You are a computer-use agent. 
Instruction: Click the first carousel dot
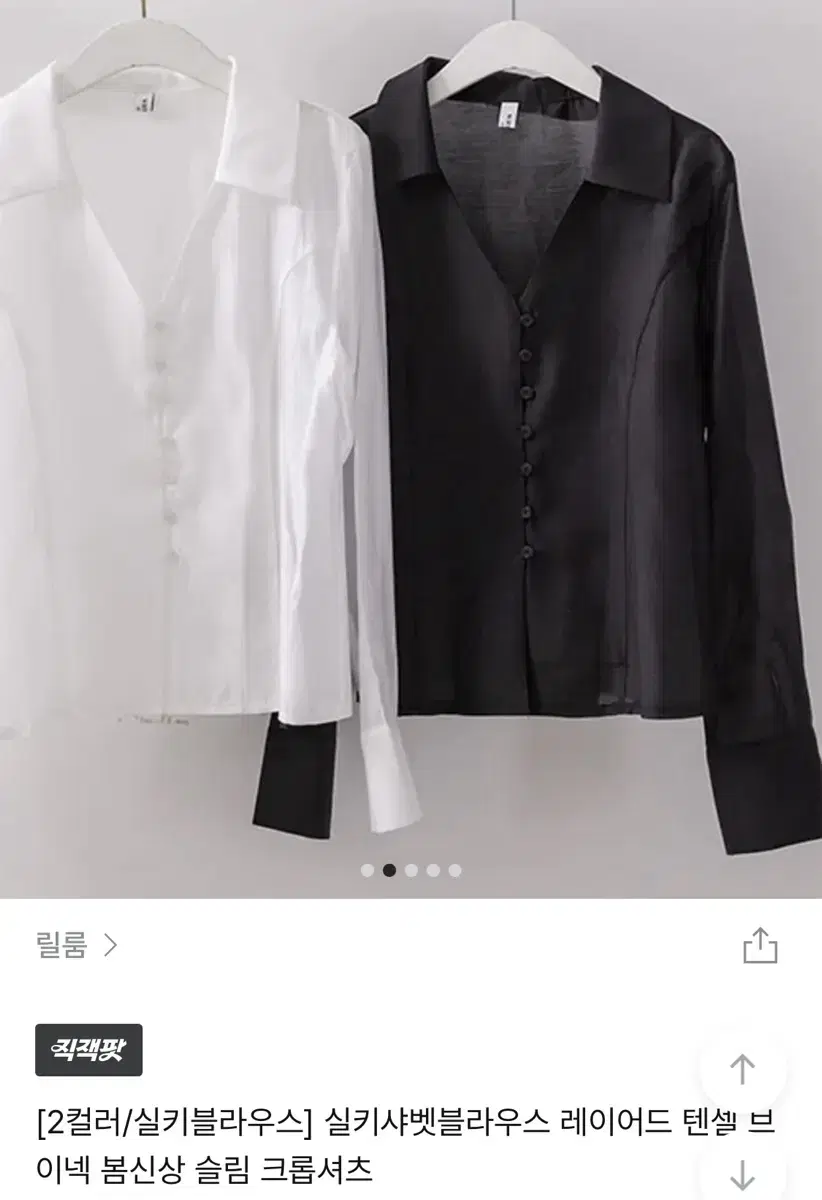coord(366,871)
